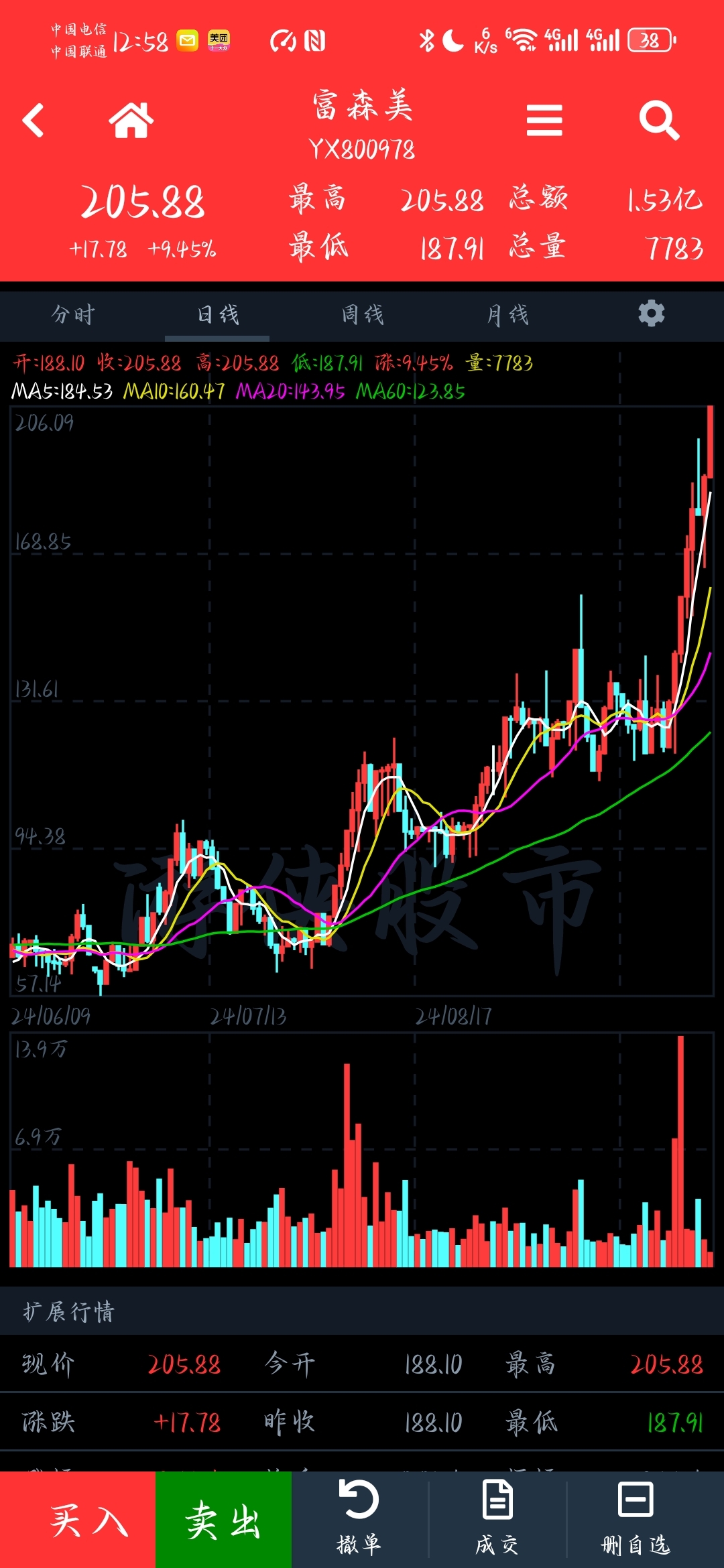Open chart settings gear
Screen dimensions: 724x1568
(651, 314)
